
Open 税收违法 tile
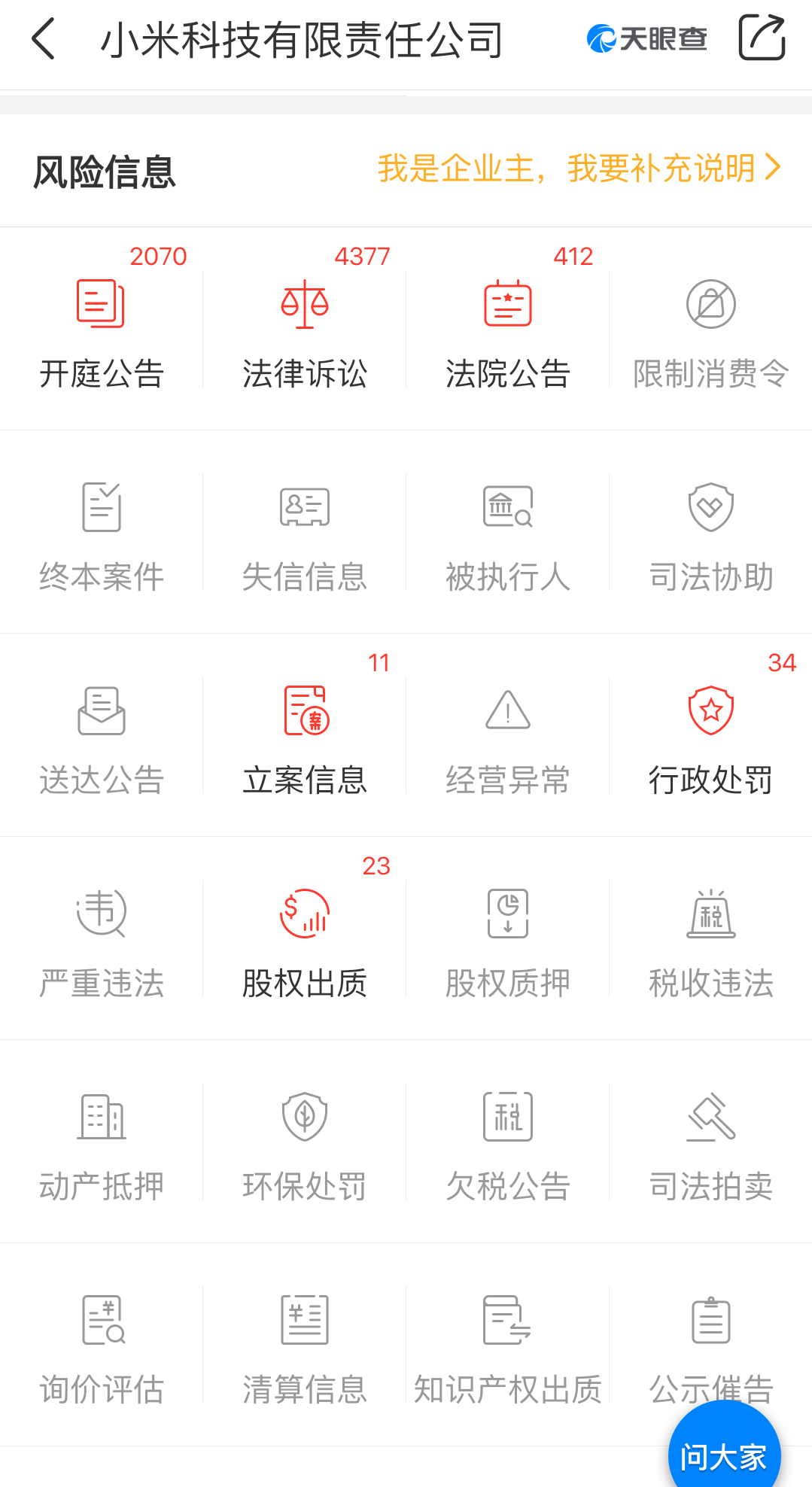pyautogui.click(x=711, y=938)
